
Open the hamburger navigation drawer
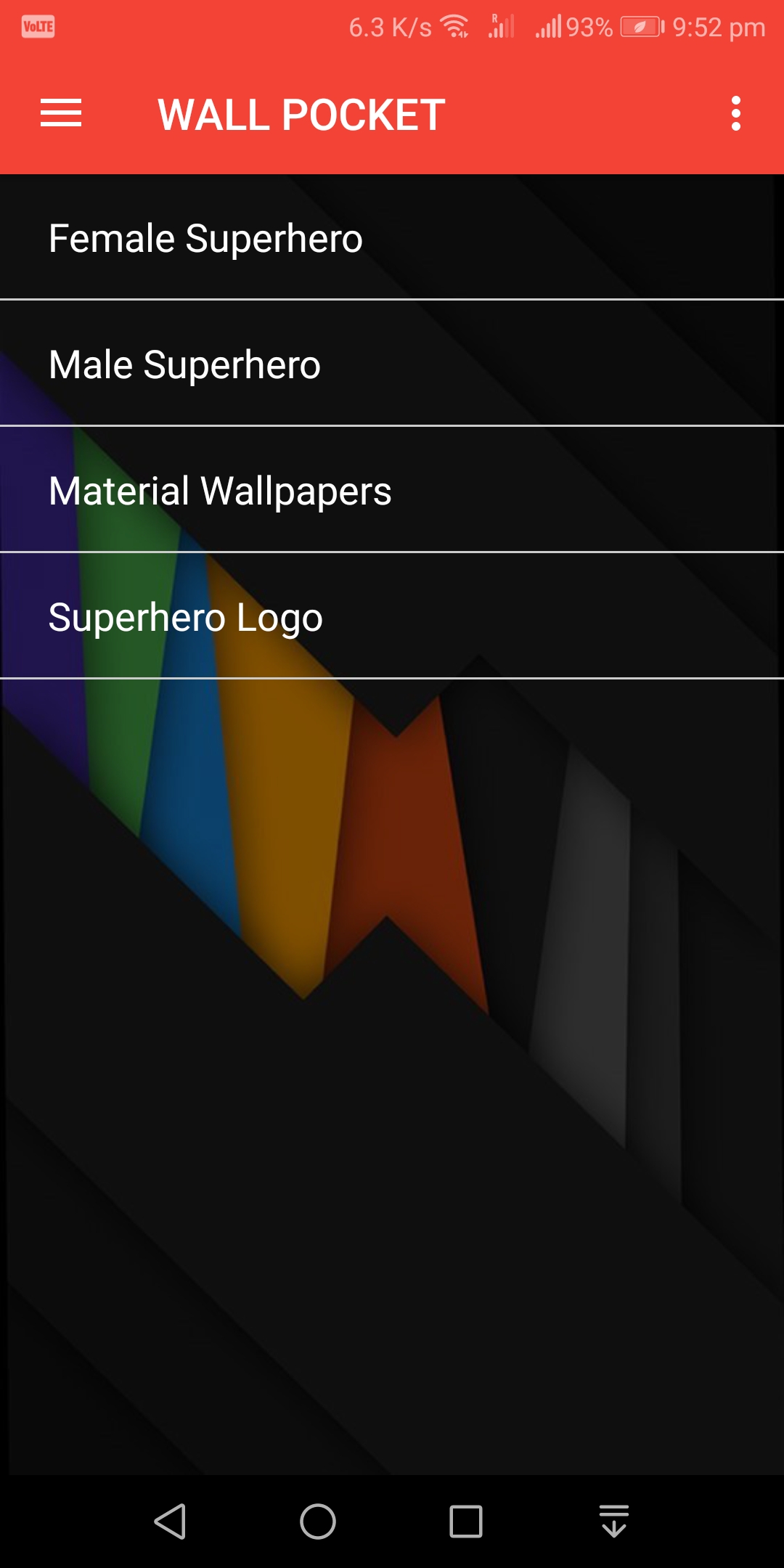[61, 114]
